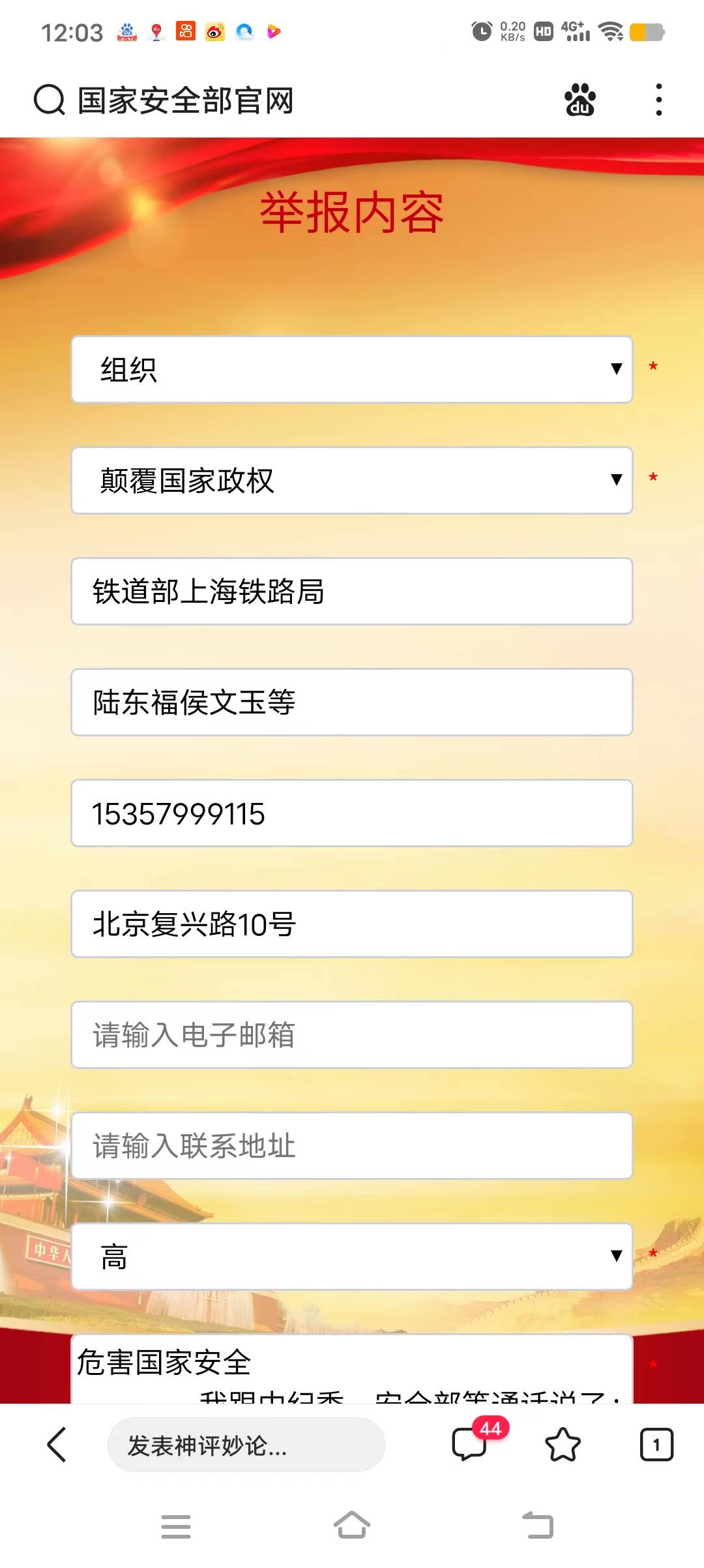
Task: Bookmark this page with the star
Action: click(x=563, y=1445)
